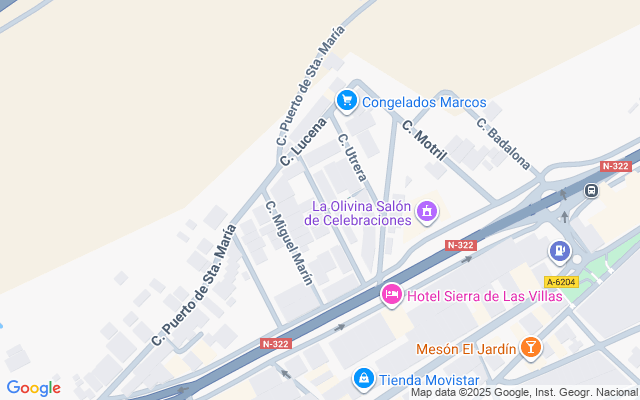Open the Congelados Marcos shop marker
640x400 pixels.
[347, 100]
